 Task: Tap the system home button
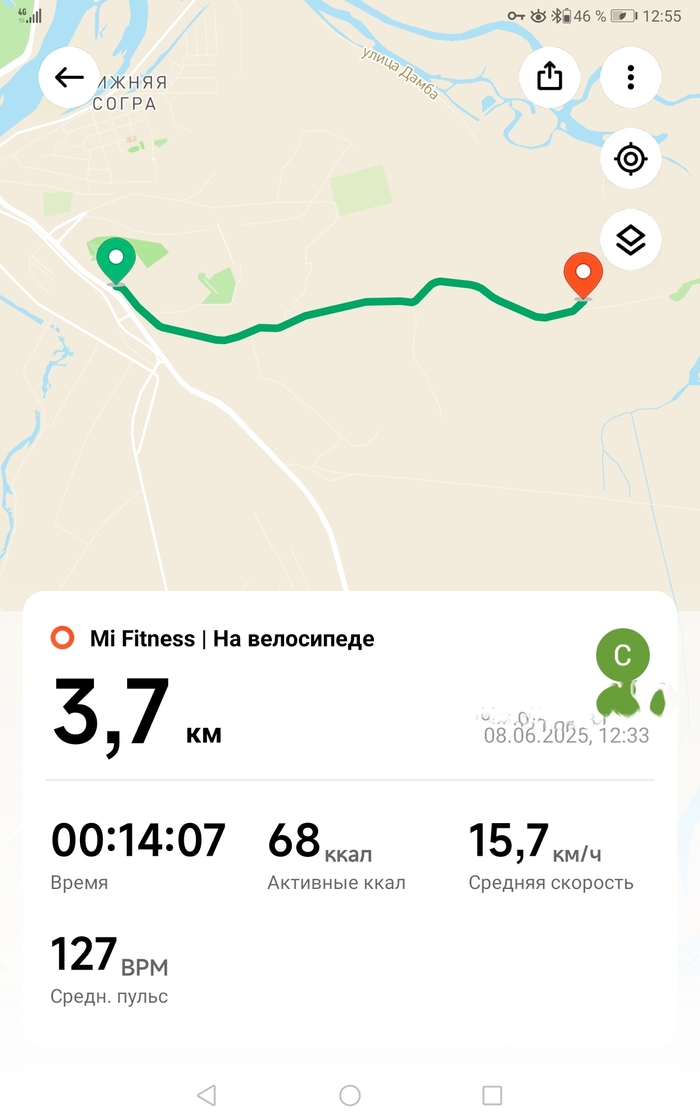pyautogui.click(x=350, y=1095)
